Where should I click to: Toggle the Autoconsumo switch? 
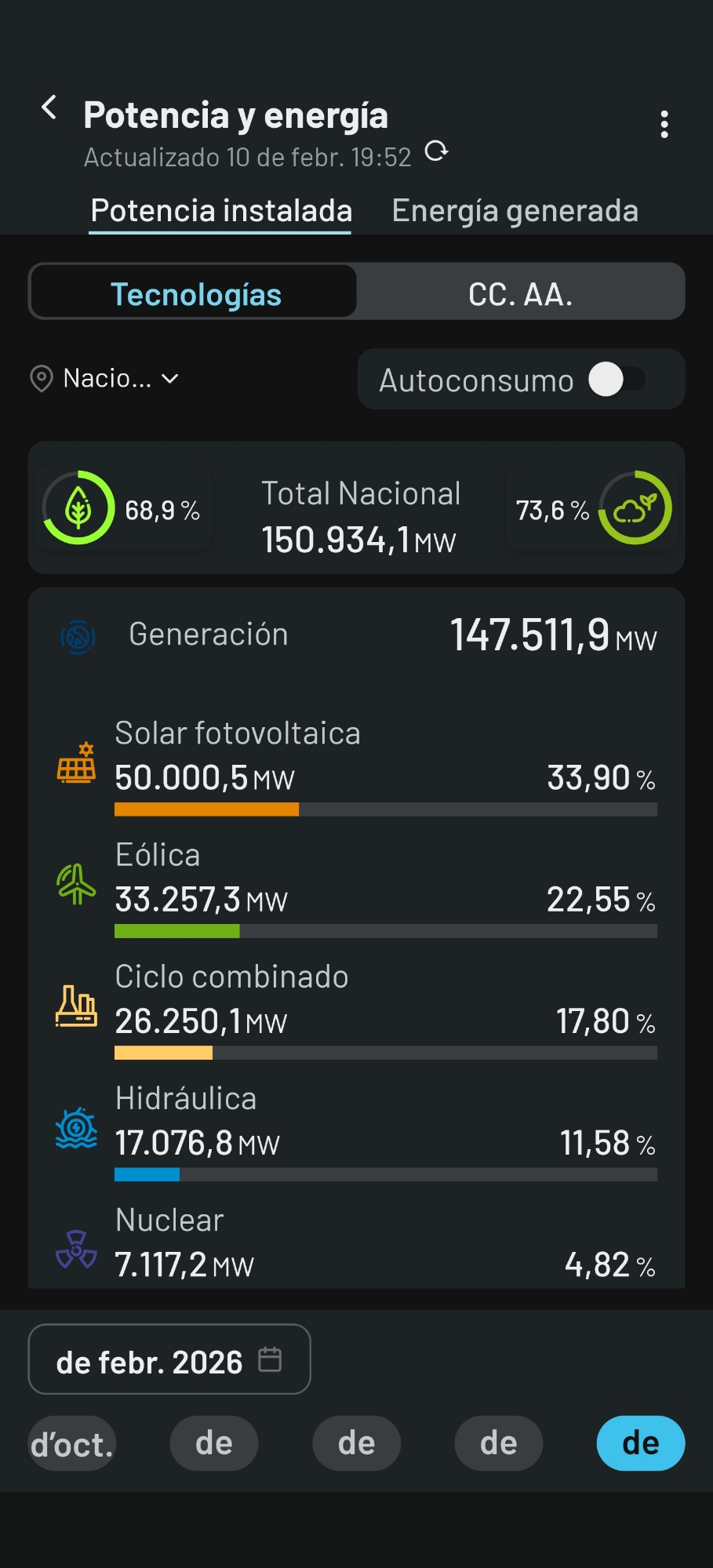tap(617, 380)
